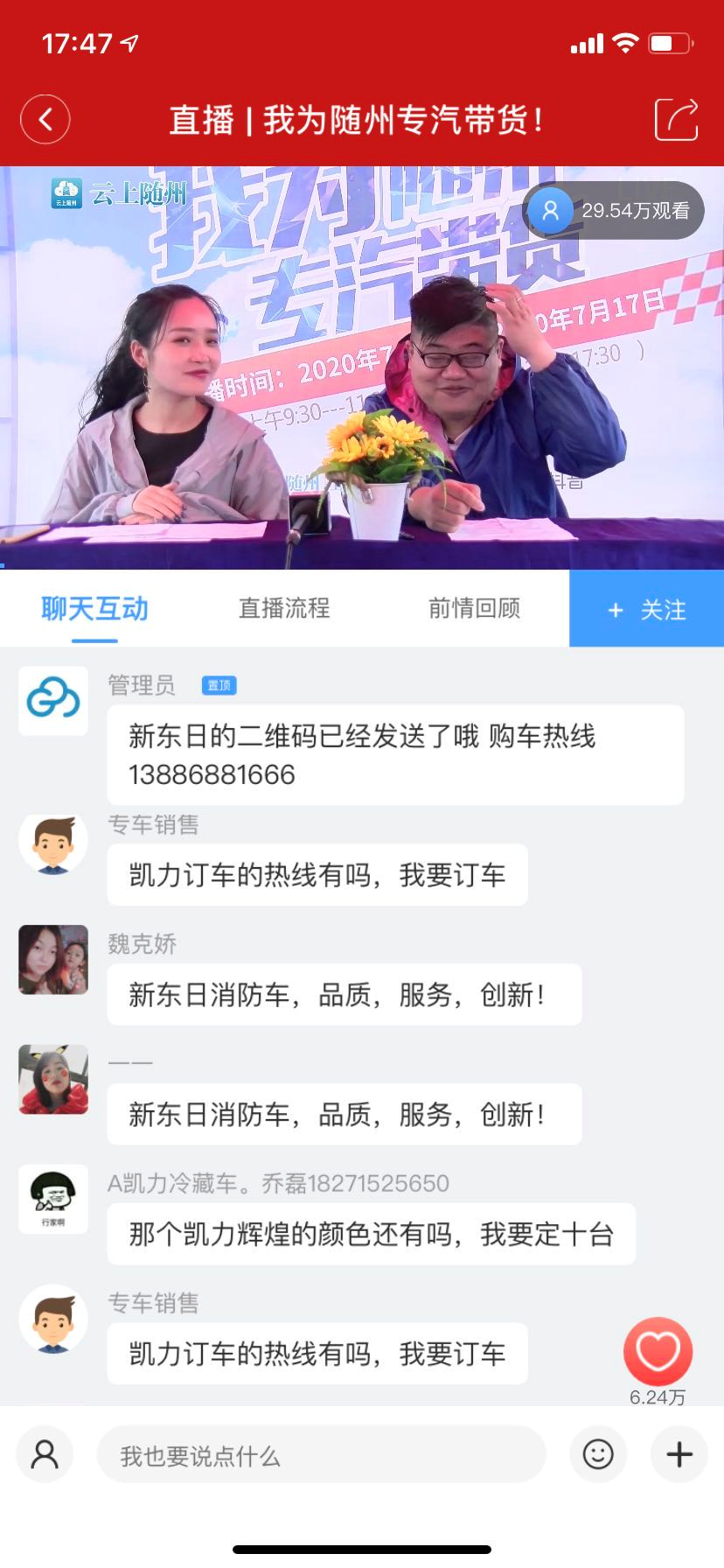724x1568 pixels.
Task: Go back using the top arrow
Action: (x=45, y=119)
